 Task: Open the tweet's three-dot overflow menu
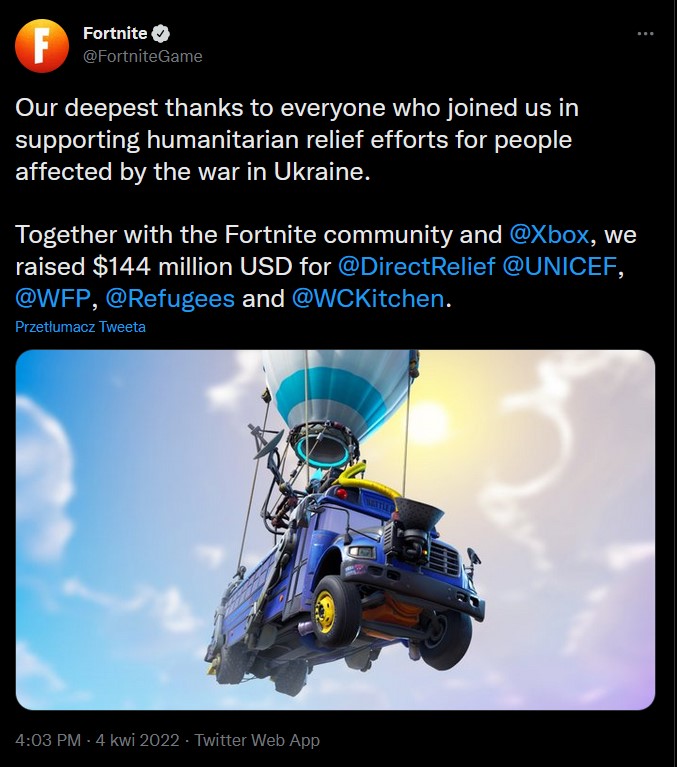tap(646, 34)
